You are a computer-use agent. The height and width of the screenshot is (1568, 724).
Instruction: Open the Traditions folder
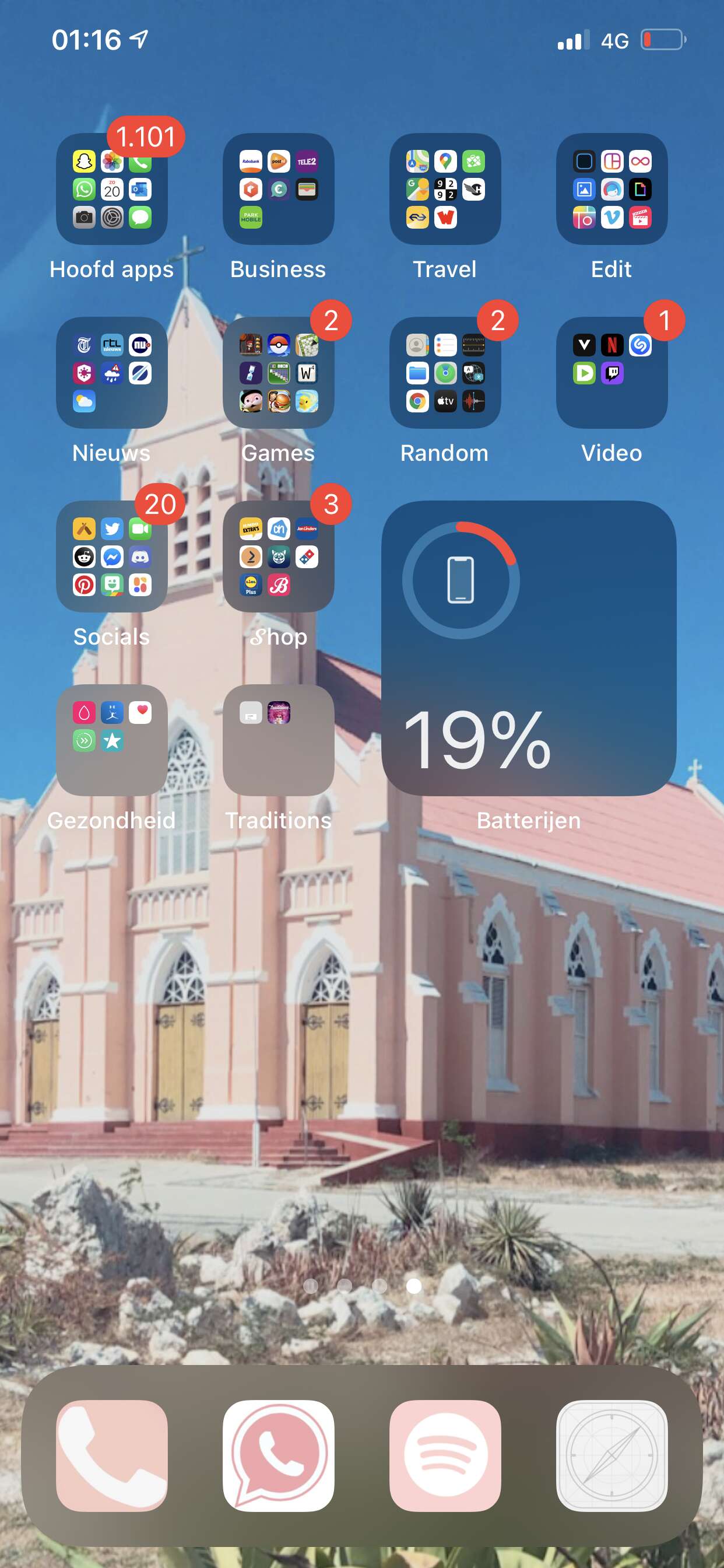(x=278, y=740)
